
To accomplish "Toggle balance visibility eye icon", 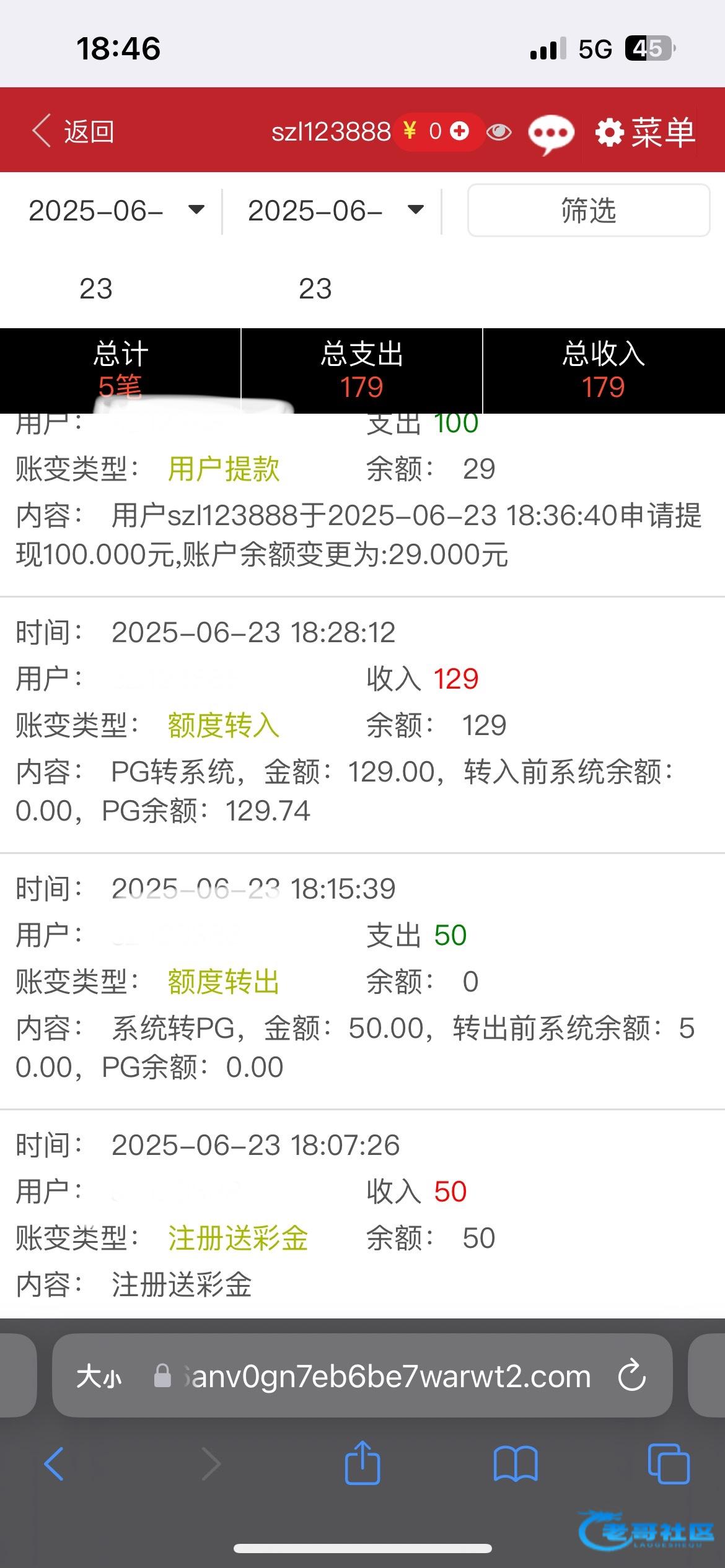I will pyautogui.click(x=499, y=132).
